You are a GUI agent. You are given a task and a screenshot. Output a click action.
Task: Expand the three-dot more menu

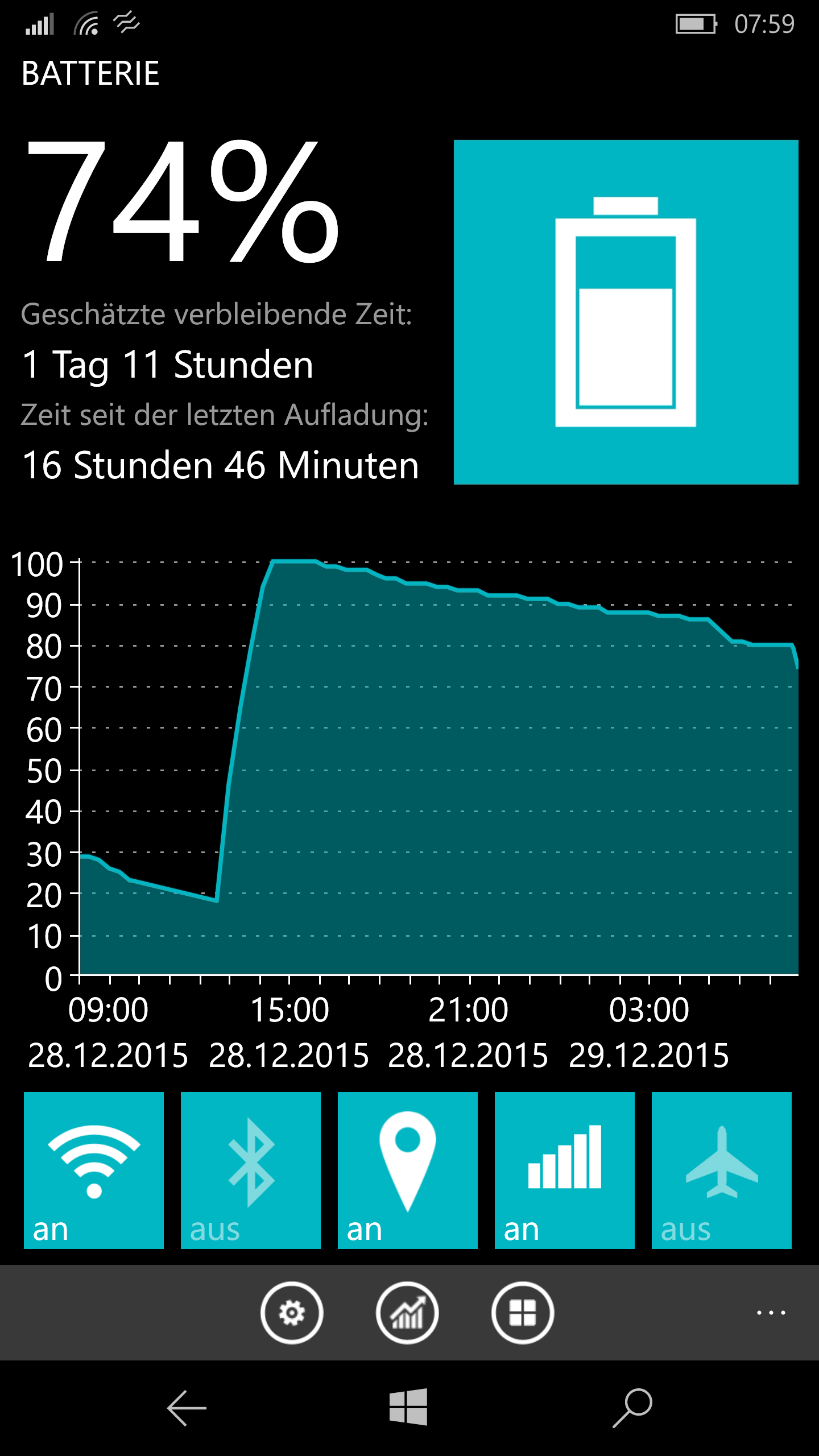[x=771, y=1313]
